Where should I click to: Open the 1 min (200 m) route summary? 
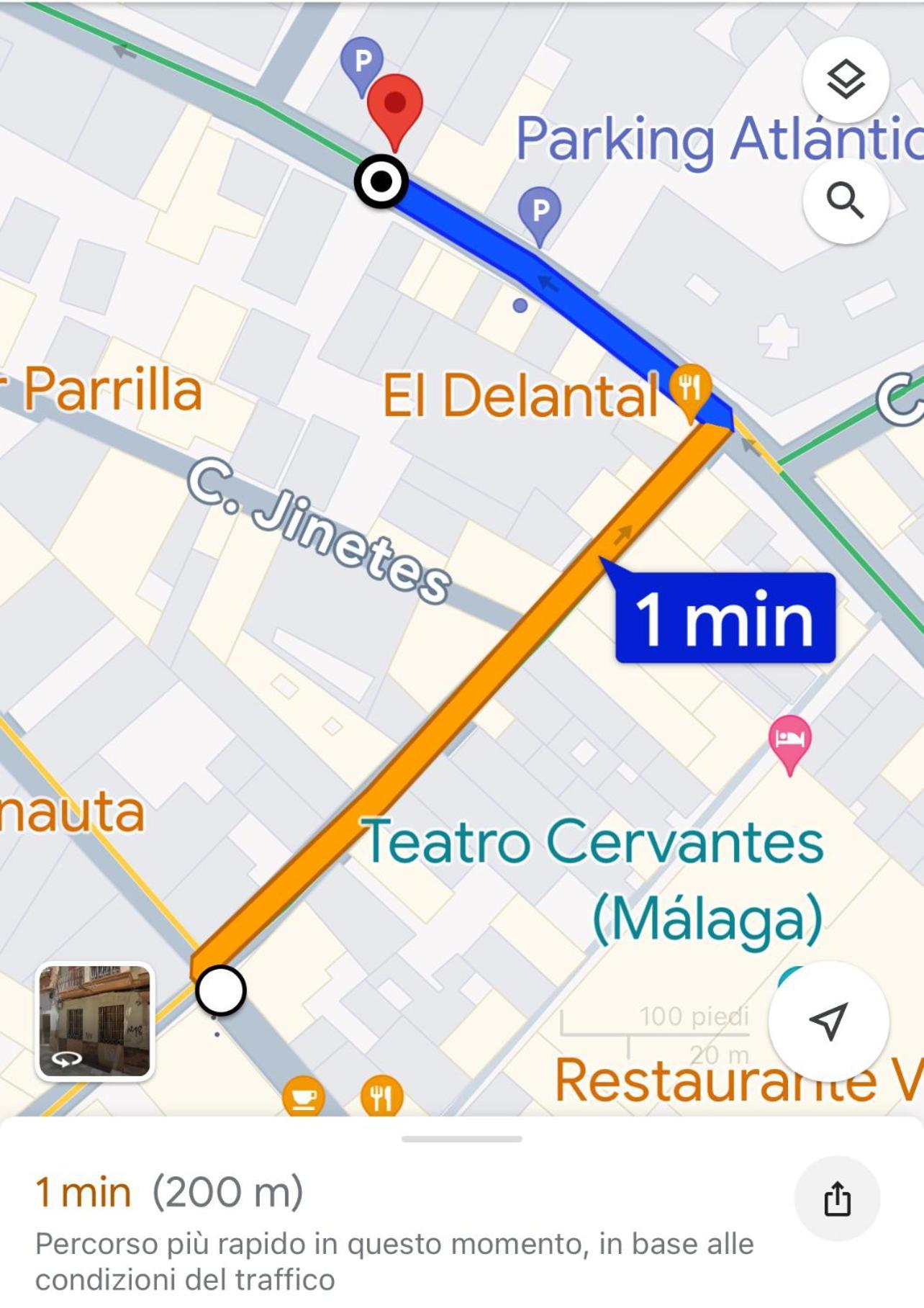pos(170,1192)
